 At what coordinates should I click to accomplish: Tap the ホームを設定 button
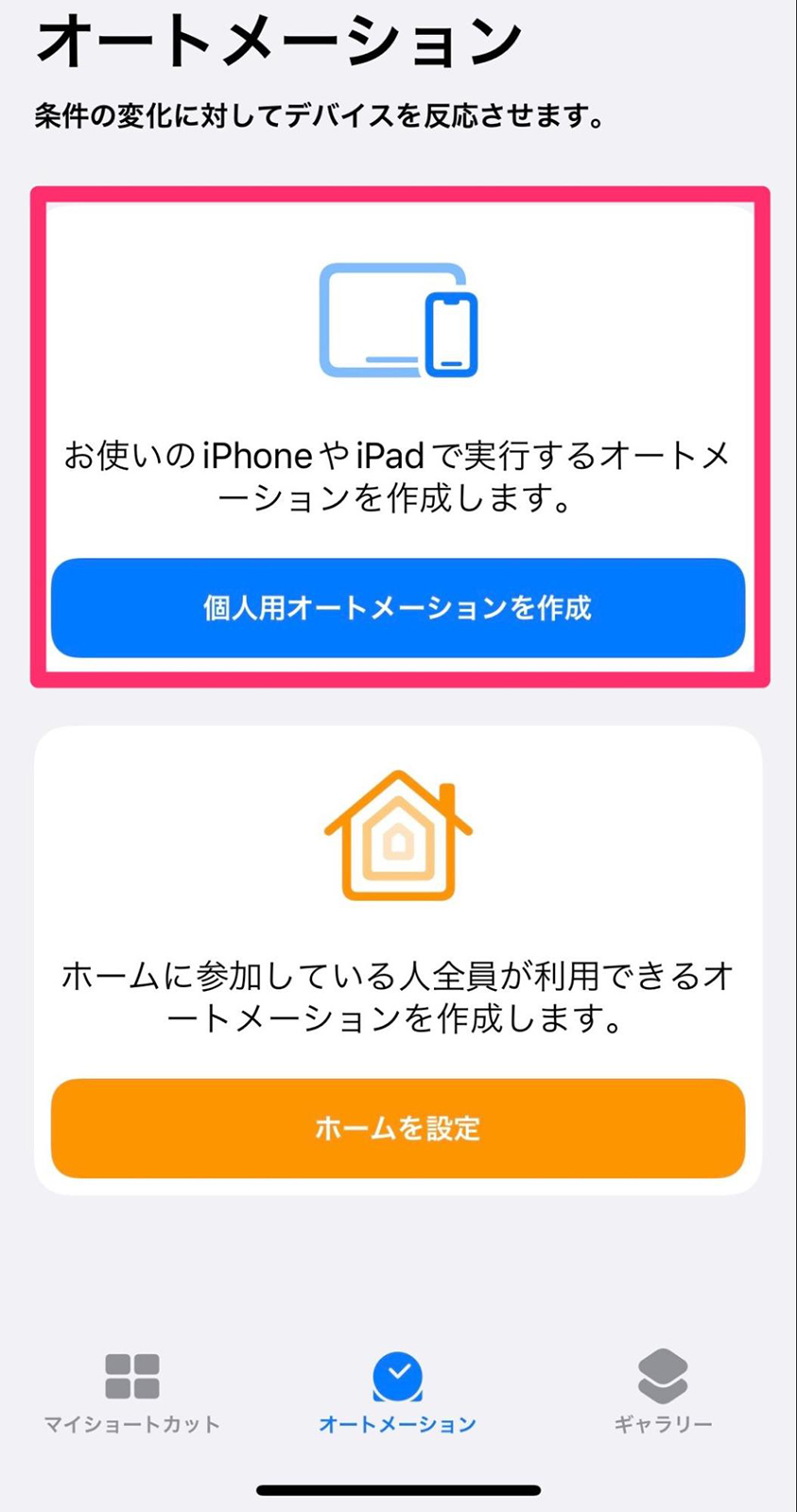(x=398, y=1128)
